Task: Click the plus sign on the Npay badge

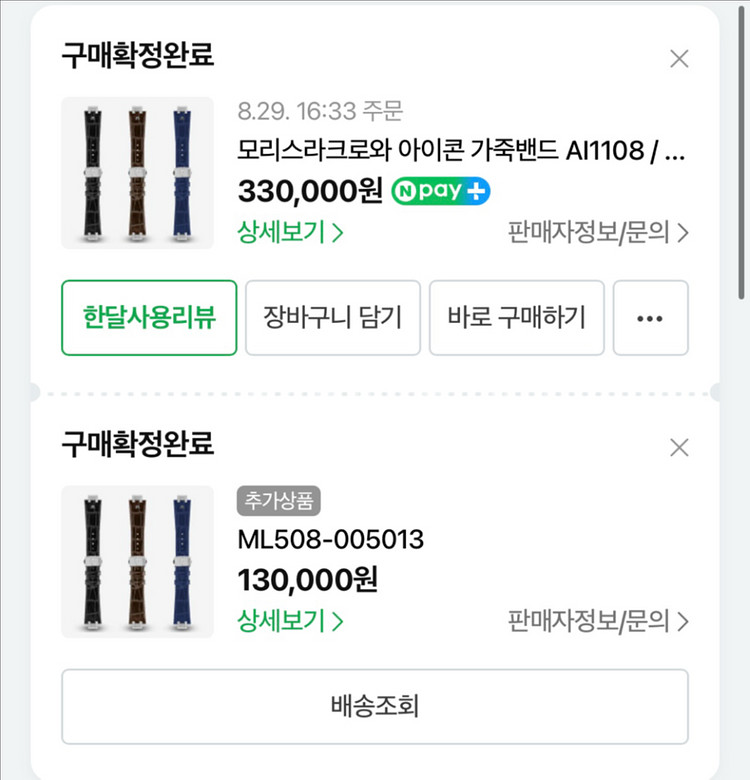Action: [477, 190]
